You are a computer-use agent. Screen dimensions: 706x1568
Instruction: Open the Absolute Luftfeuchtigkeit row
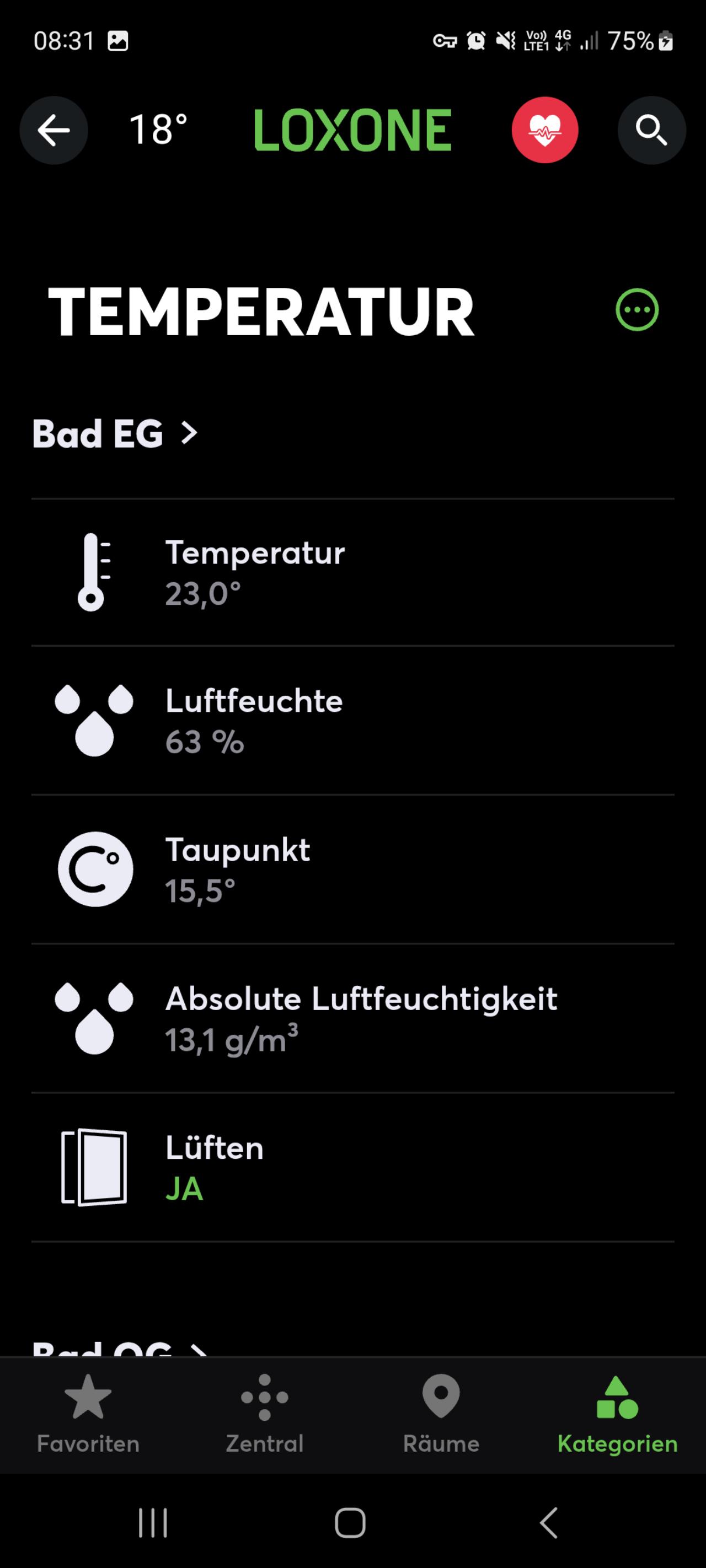coord(352,1018)
